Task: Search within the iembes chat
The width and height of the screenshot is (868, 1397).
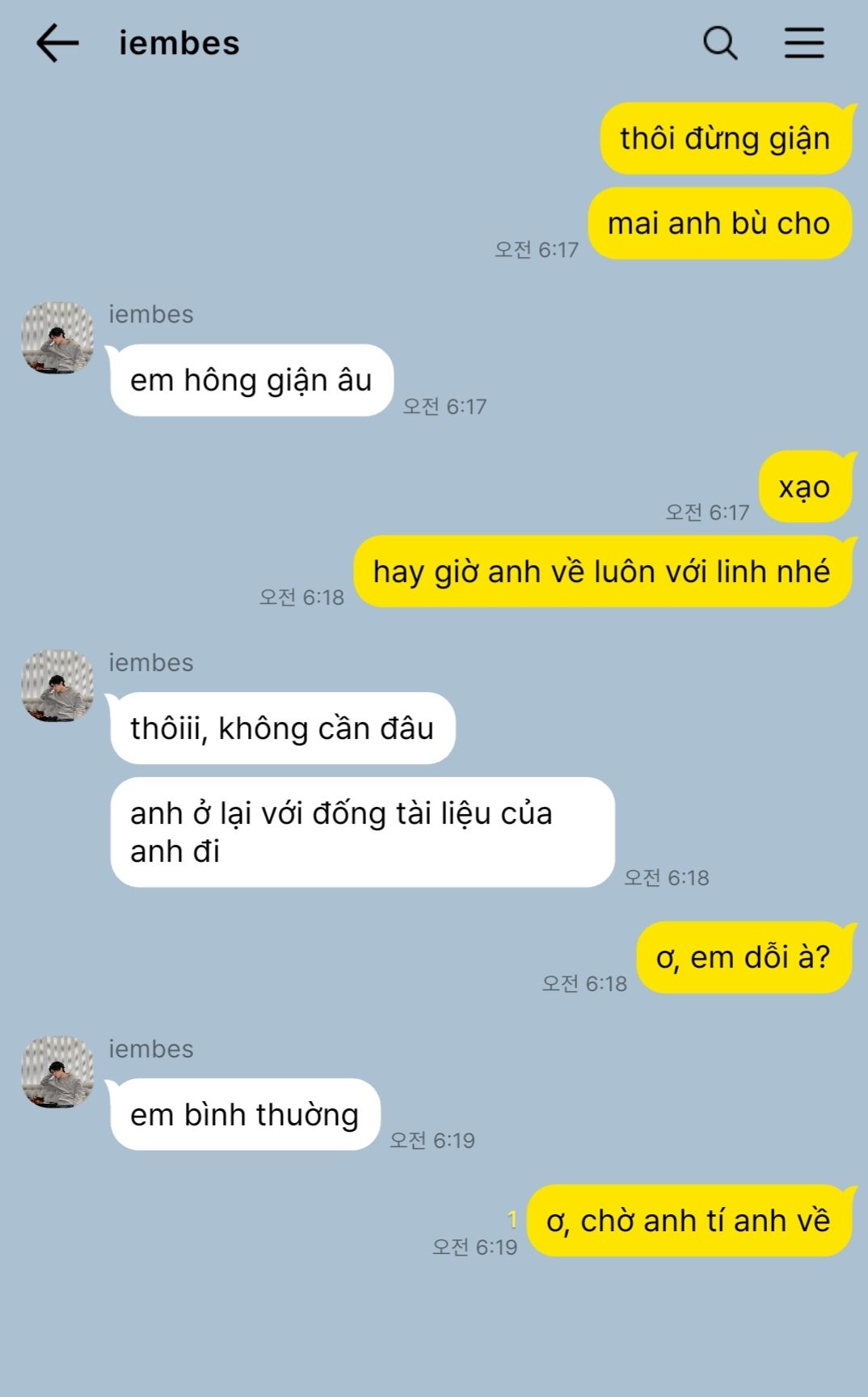Action: coord(719,43)
